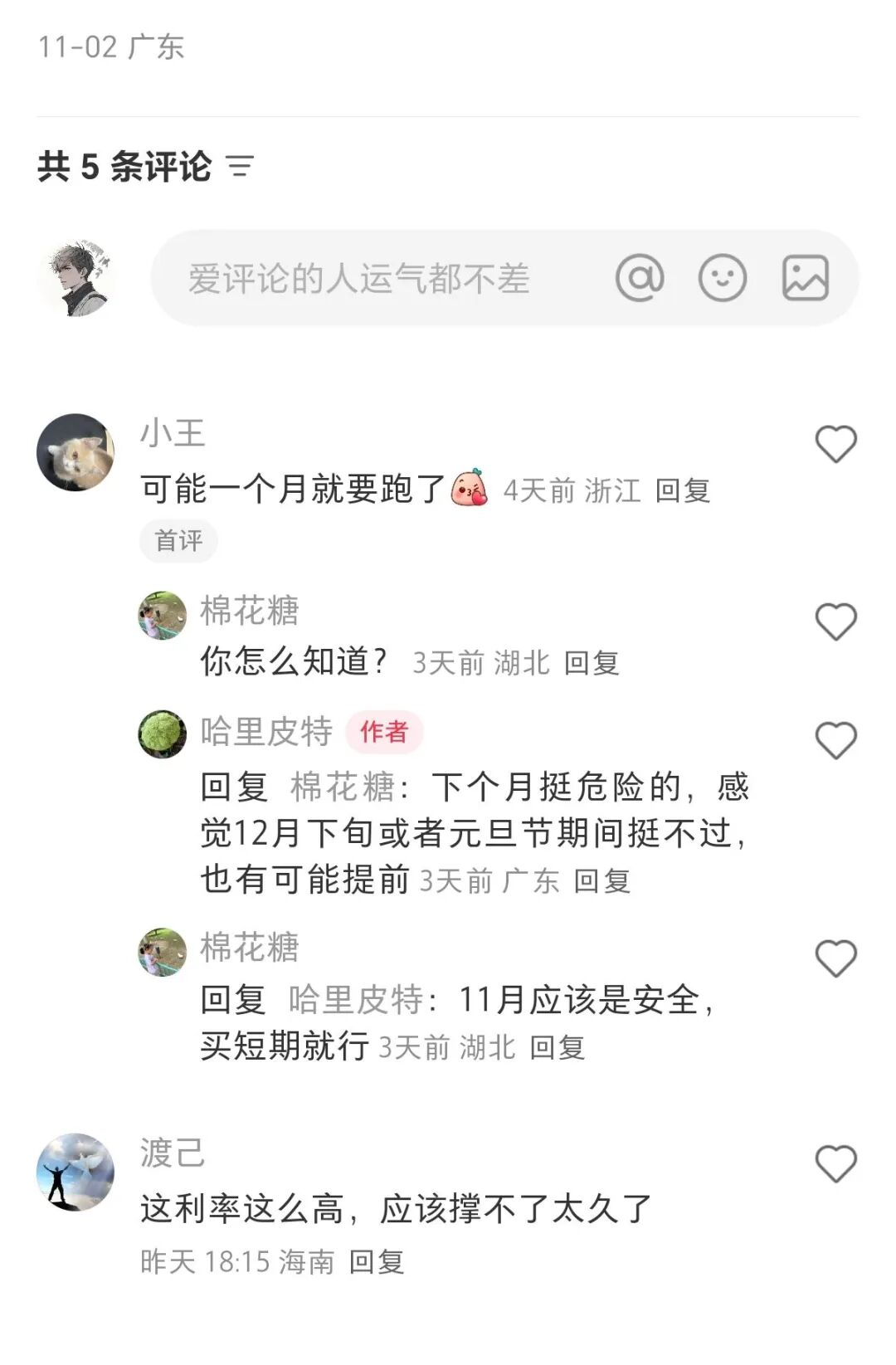Open the comment sort options icon
Viewport: 896px width, 1365px height.
tap(241, 167)
